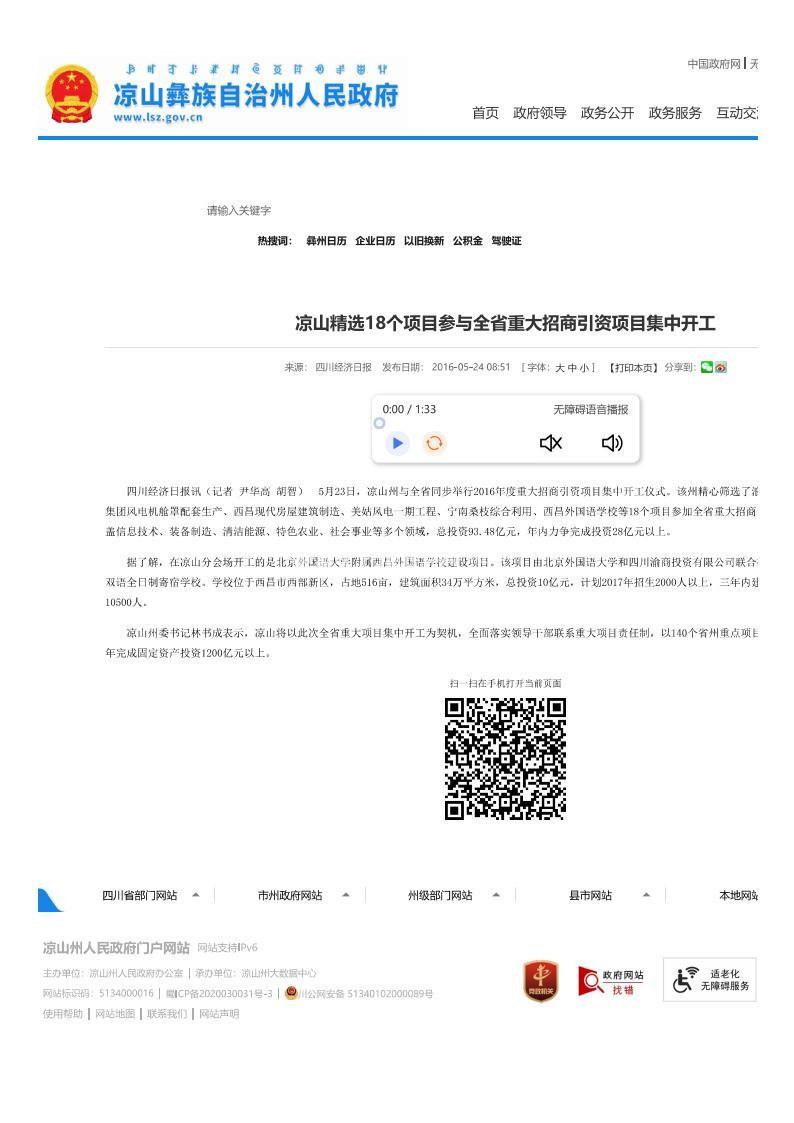Open 适老化无障碍服务 mode
Image resolution: width=794 pixels, height=1123 pixels.
point(709,980)
